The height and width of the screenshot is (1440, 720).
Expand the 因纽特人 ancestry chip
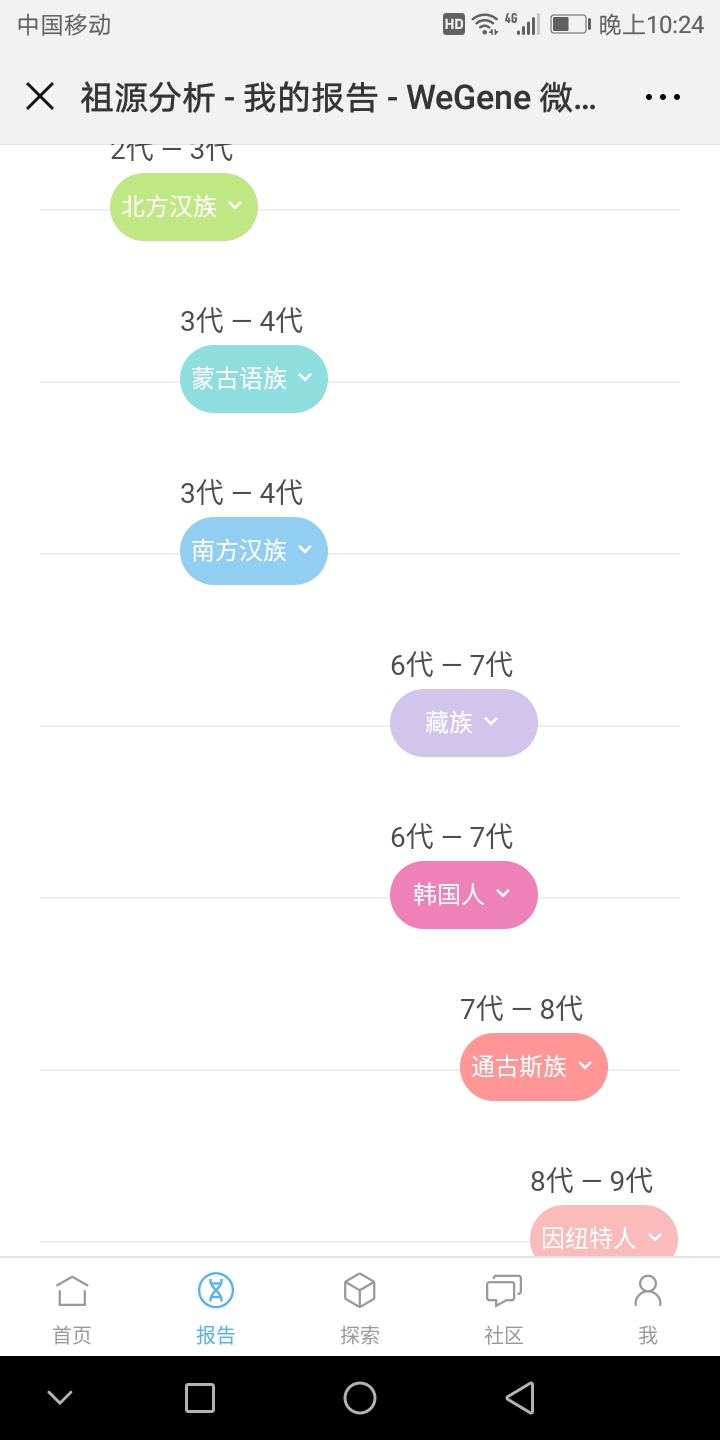click(604, 1231)
